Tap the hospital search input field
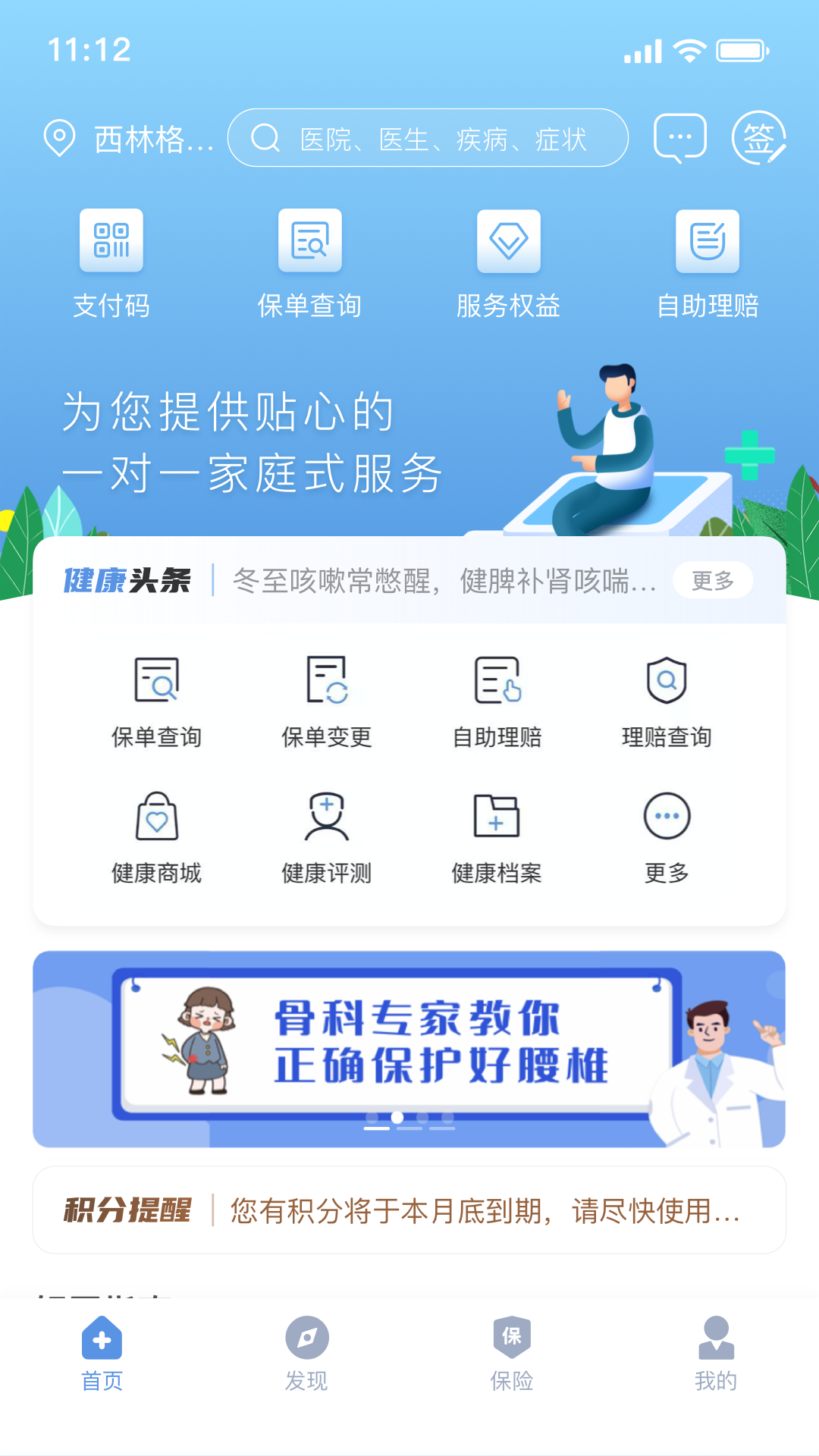 (x=427, y=137)
